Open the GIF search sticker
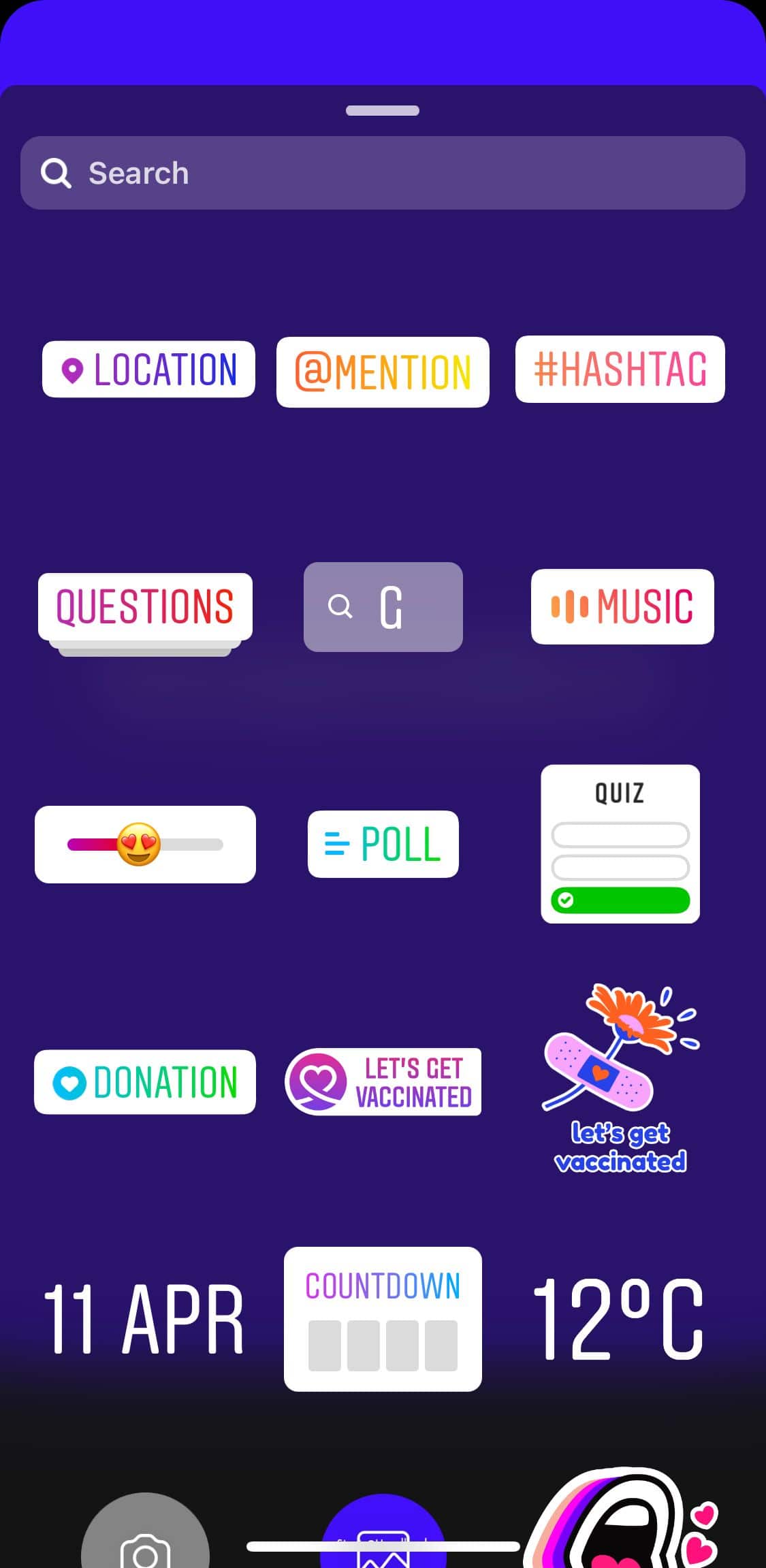Screen dimensions: 766x1568 pos(383,607)
